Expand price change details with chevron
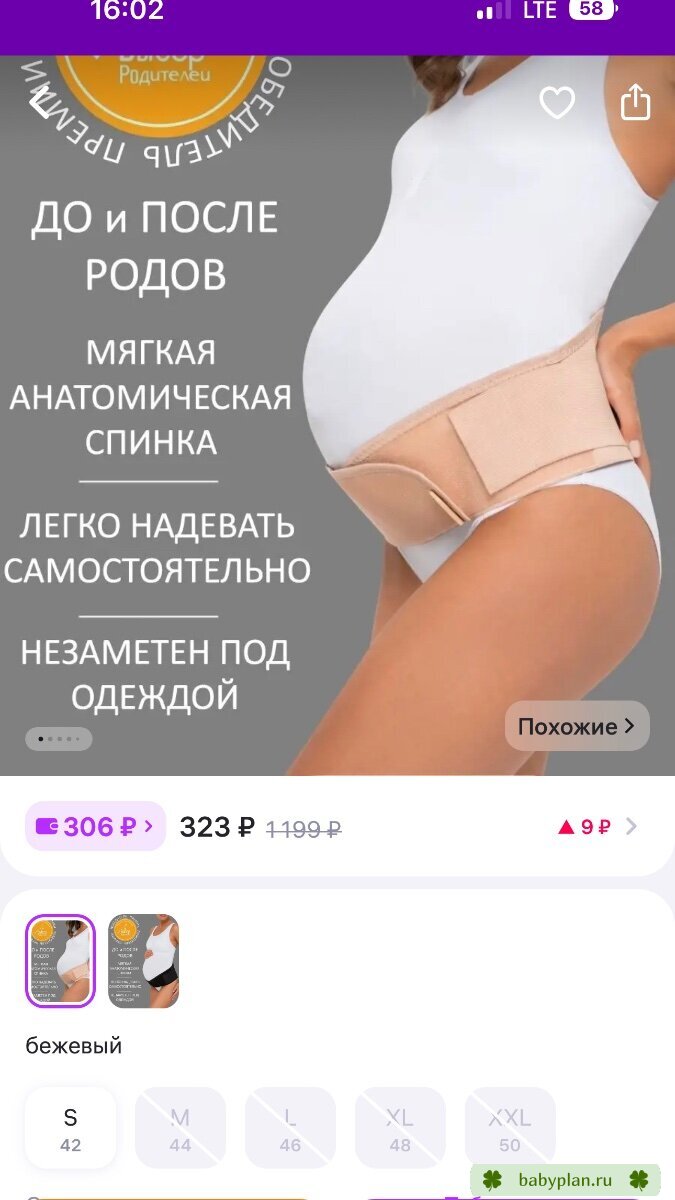 [631, 826]
